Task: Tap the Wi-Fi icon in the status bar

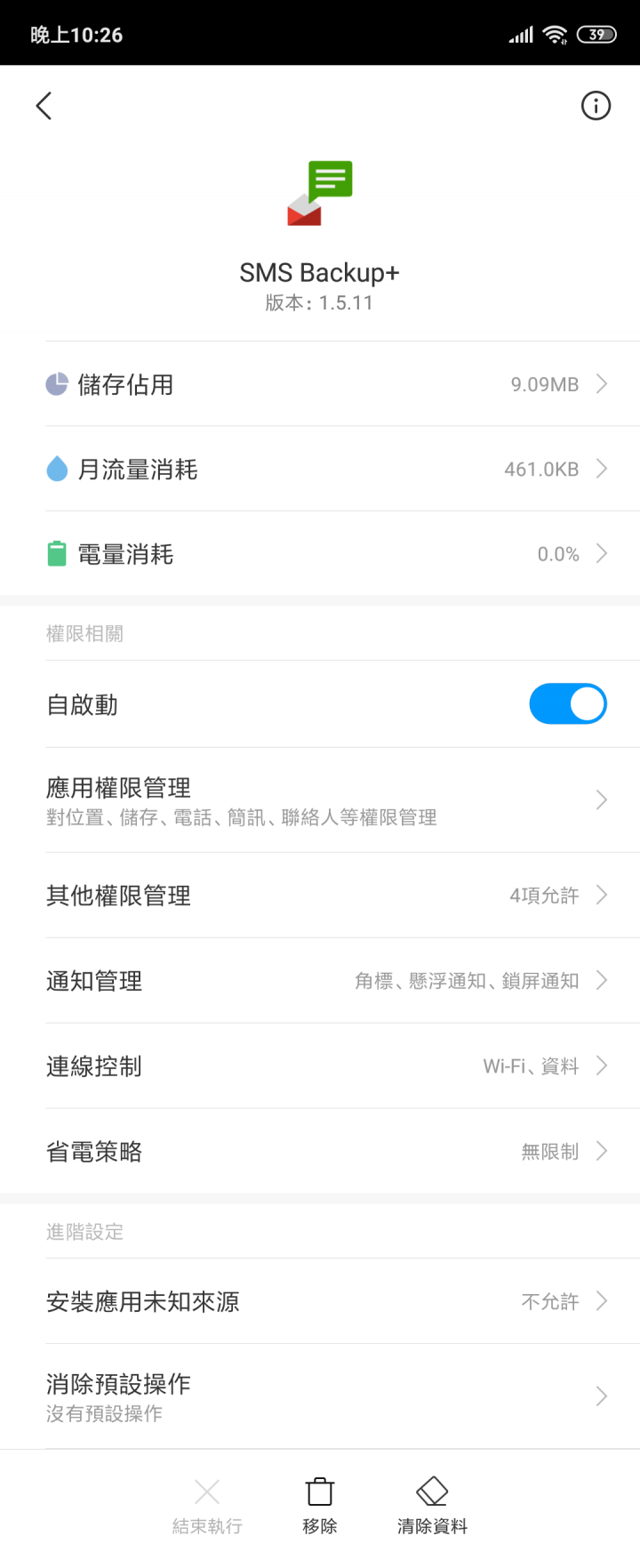Action: (556, 33)
